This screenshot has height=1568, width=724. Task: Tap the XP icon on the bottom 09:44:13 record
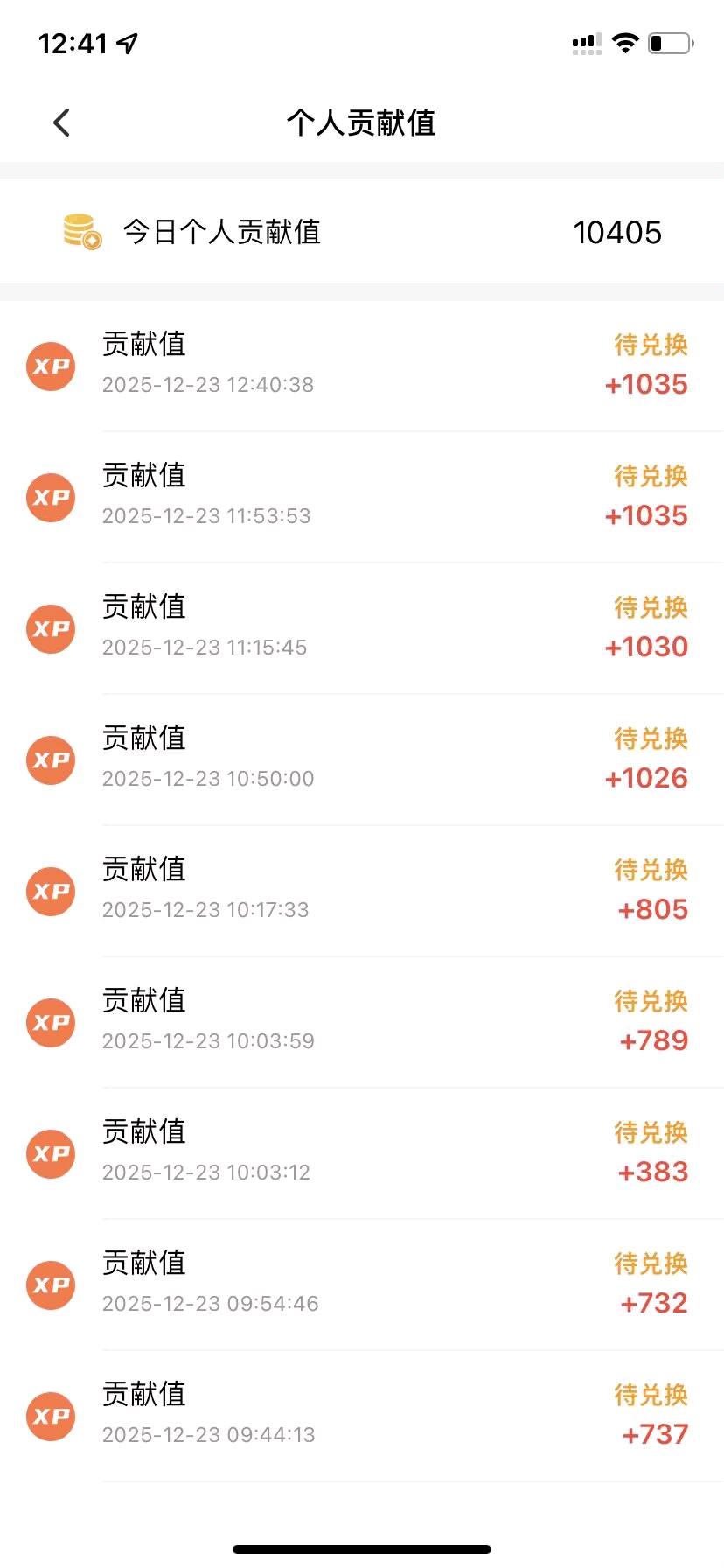50,1416
